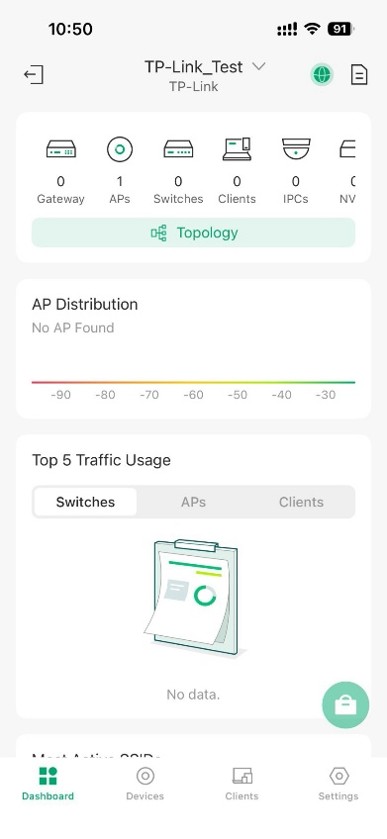Screen dimensions: 387x839
Task: Switch to the Devices tab
Action: [x=145, y=783]
